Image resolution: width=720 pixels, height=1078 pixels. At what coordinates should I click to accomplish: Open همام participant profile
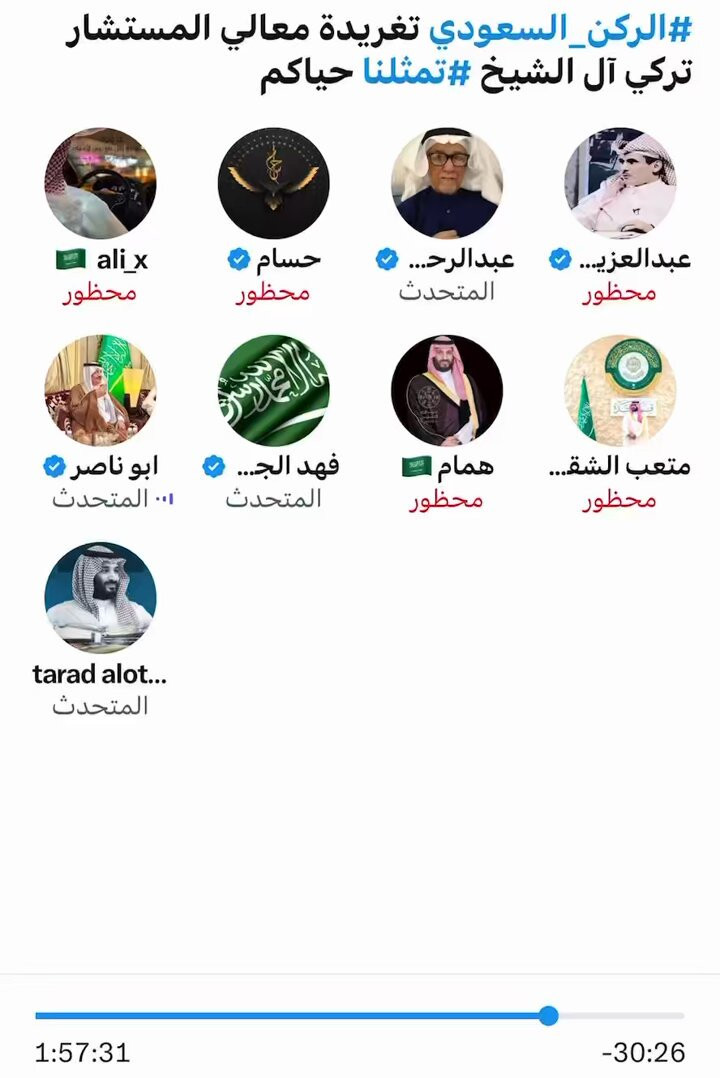tap(446, 390)
